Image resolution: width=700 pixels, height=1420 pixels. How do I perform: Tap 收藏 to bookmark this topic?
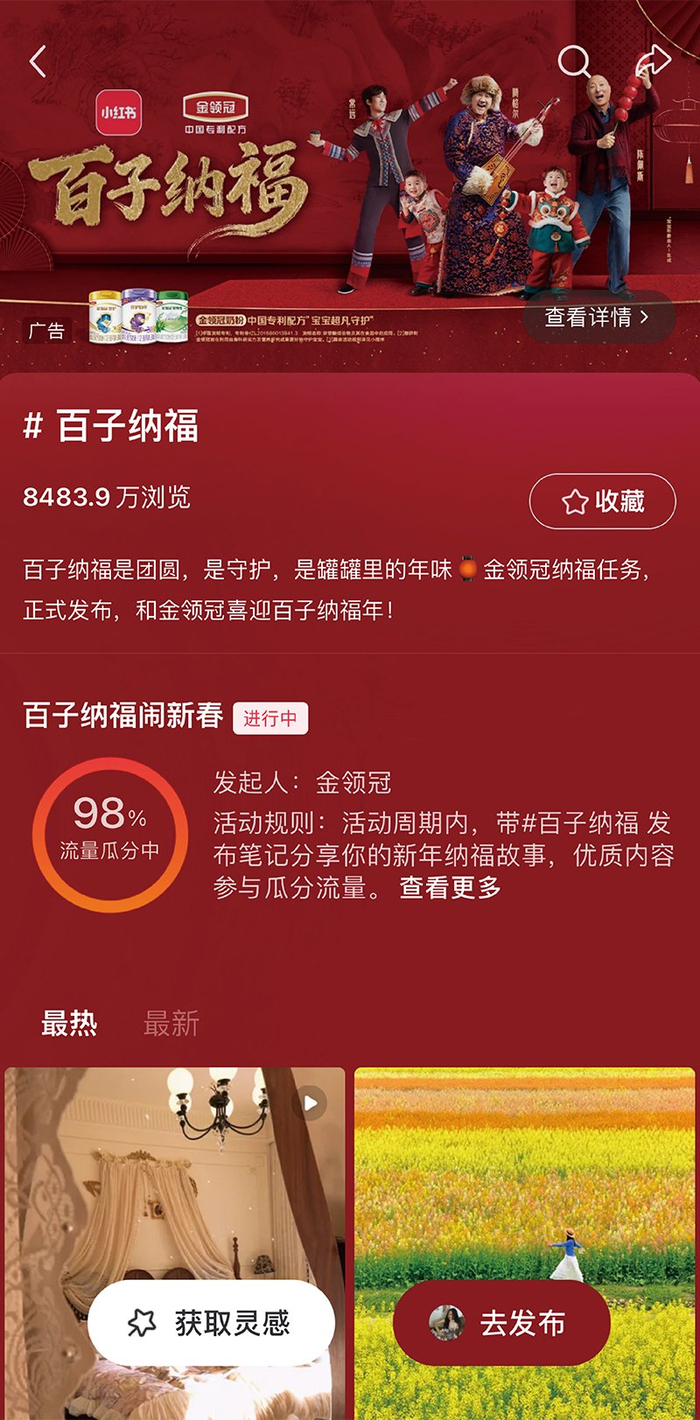(602, 501)
